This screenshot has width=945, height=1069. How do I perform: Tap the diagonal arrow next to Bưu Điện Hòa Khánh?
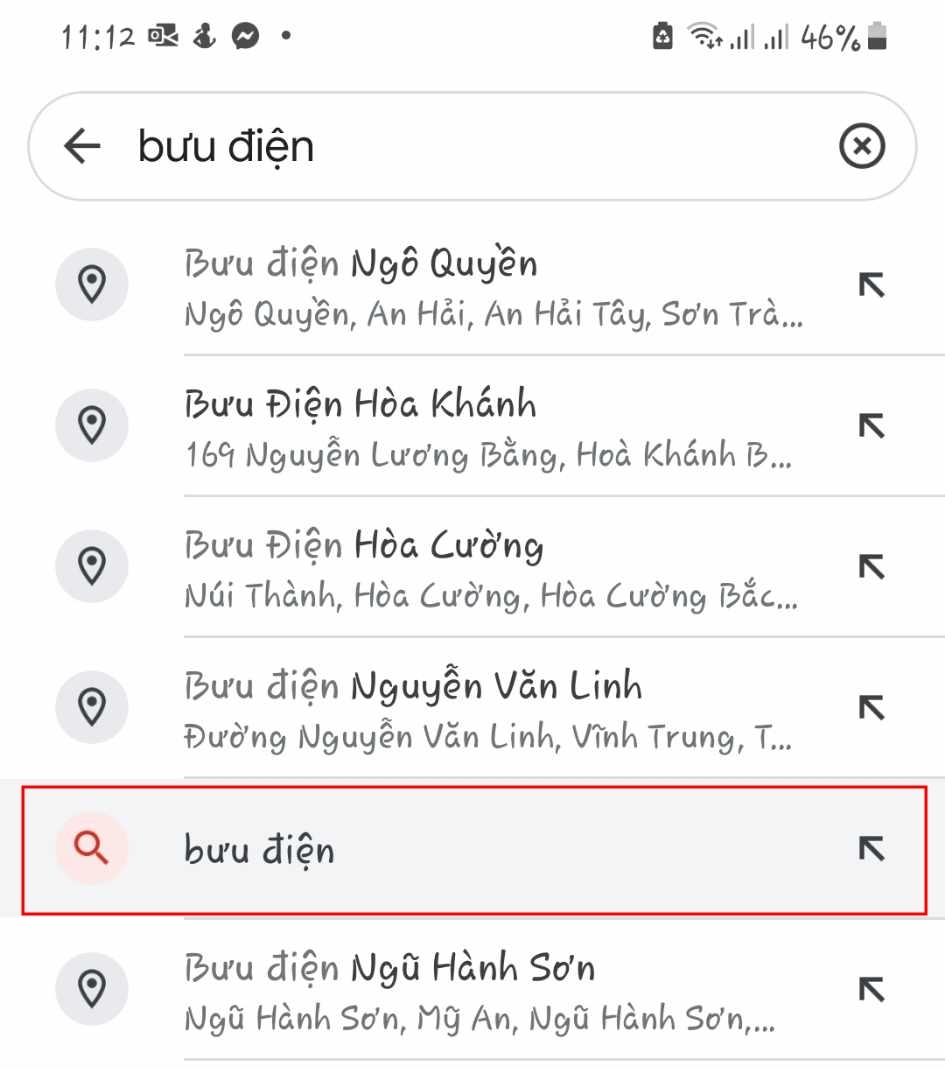872,427
